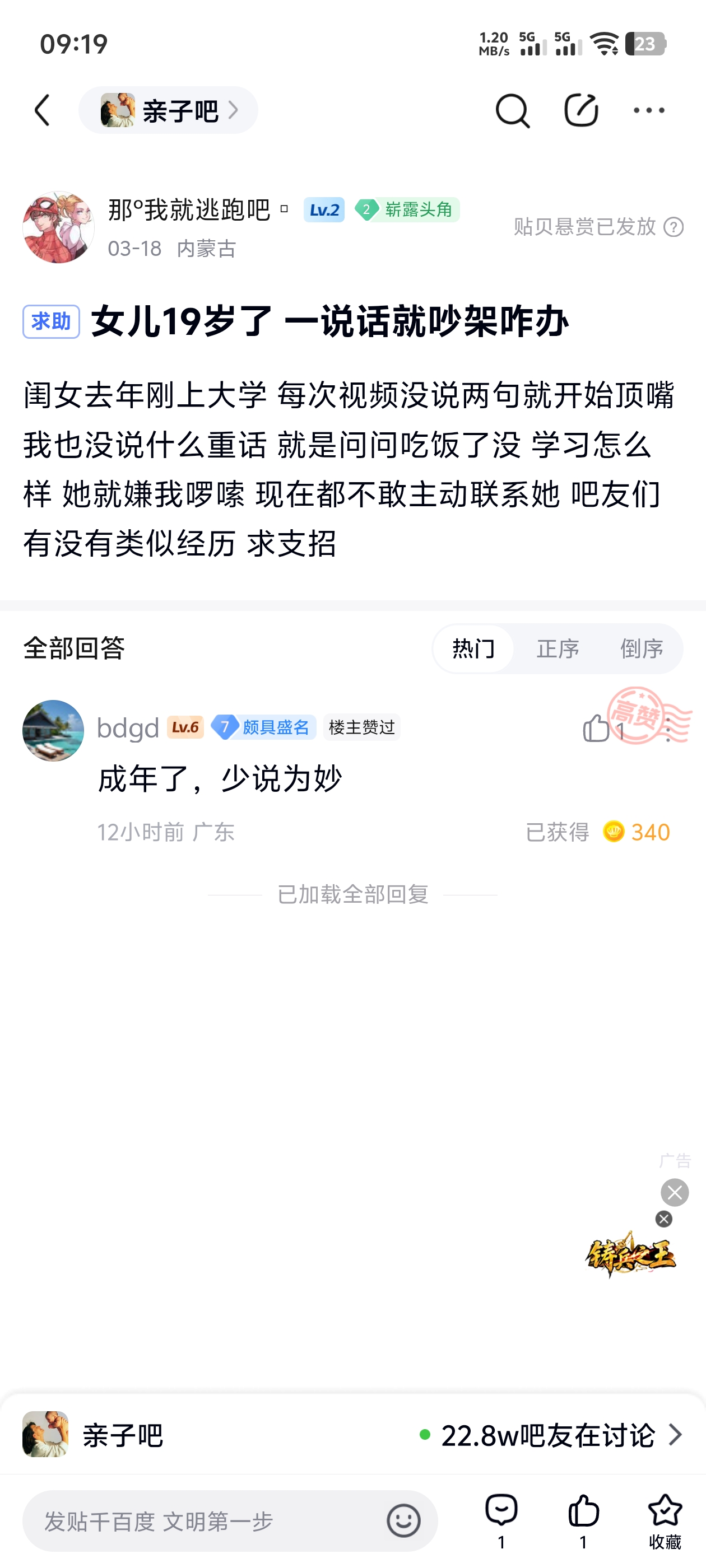Open the 亲子吧 forum chip at top

pos(168,110)
